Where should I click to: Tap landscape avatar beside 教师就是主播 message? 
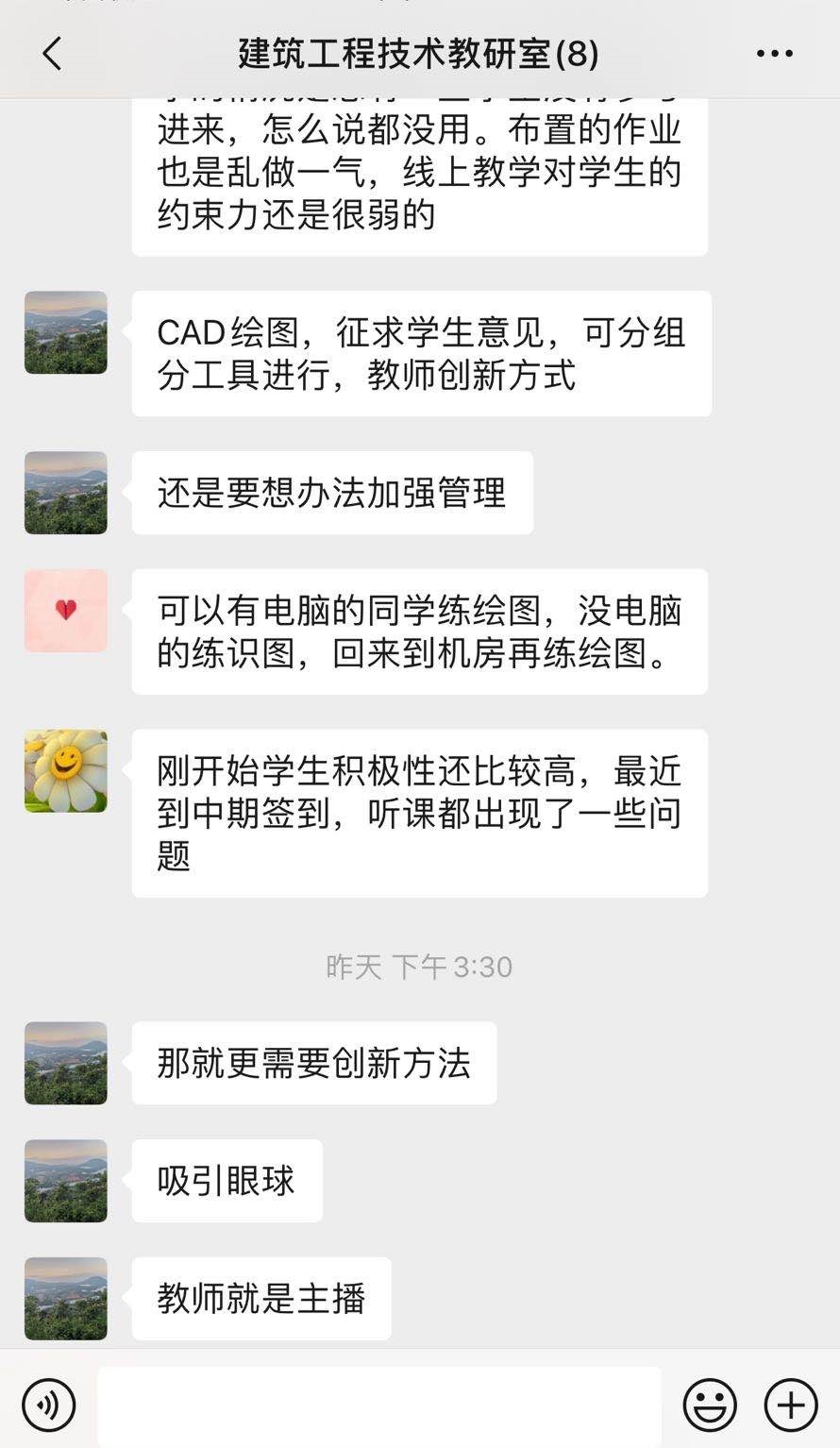[66, 1298]
